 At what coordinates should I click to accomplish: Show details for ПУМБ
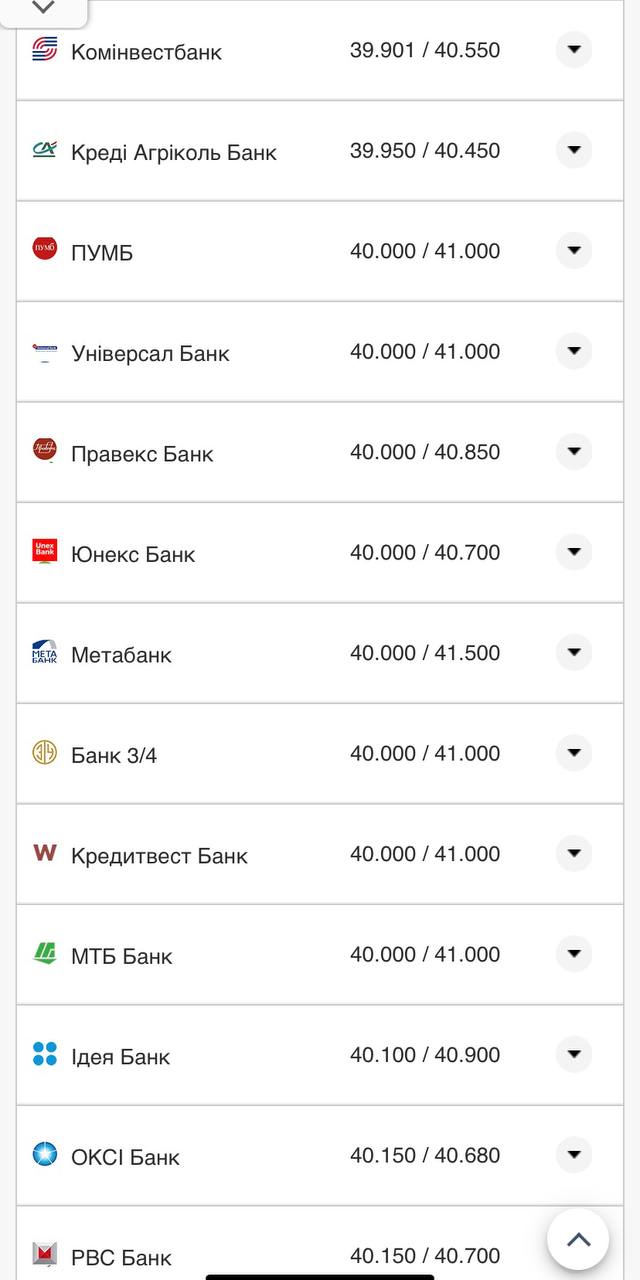point(574,251)
